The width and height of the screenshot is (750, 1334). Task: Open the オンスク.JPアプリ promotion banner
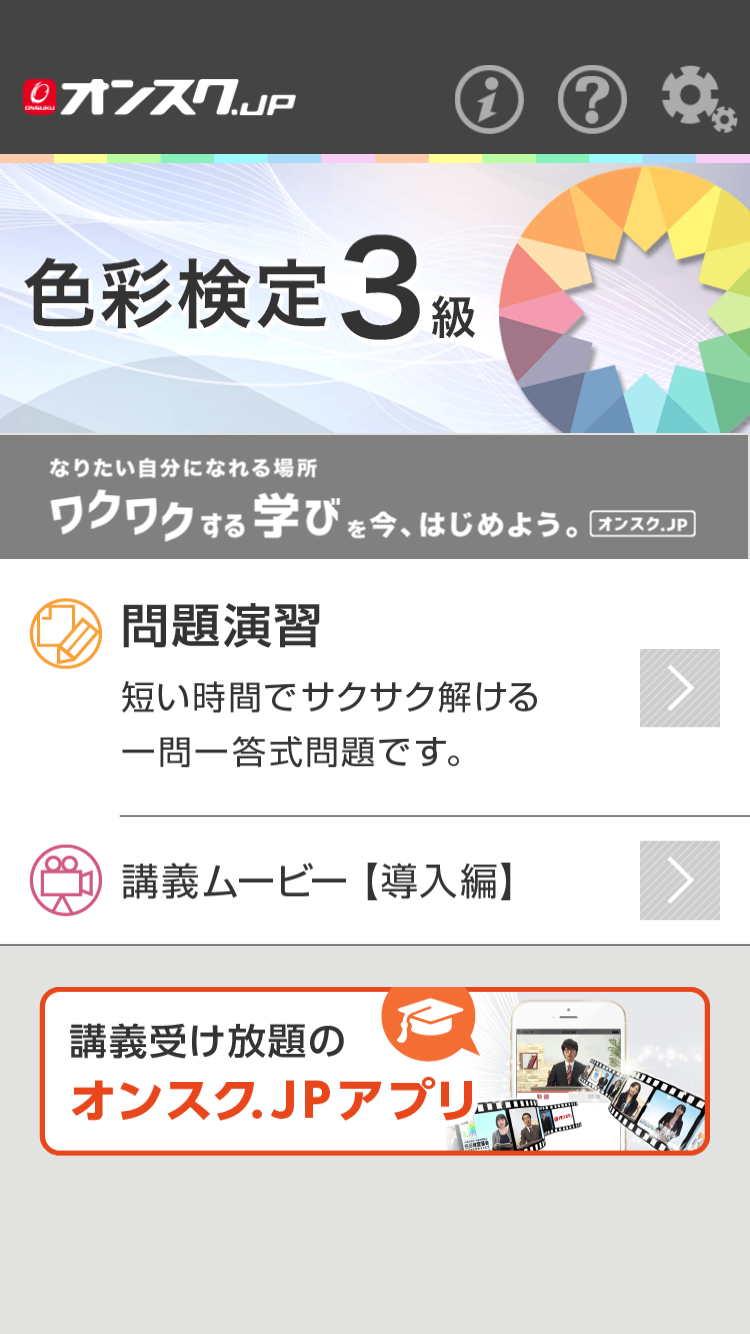click(374, 1071)
